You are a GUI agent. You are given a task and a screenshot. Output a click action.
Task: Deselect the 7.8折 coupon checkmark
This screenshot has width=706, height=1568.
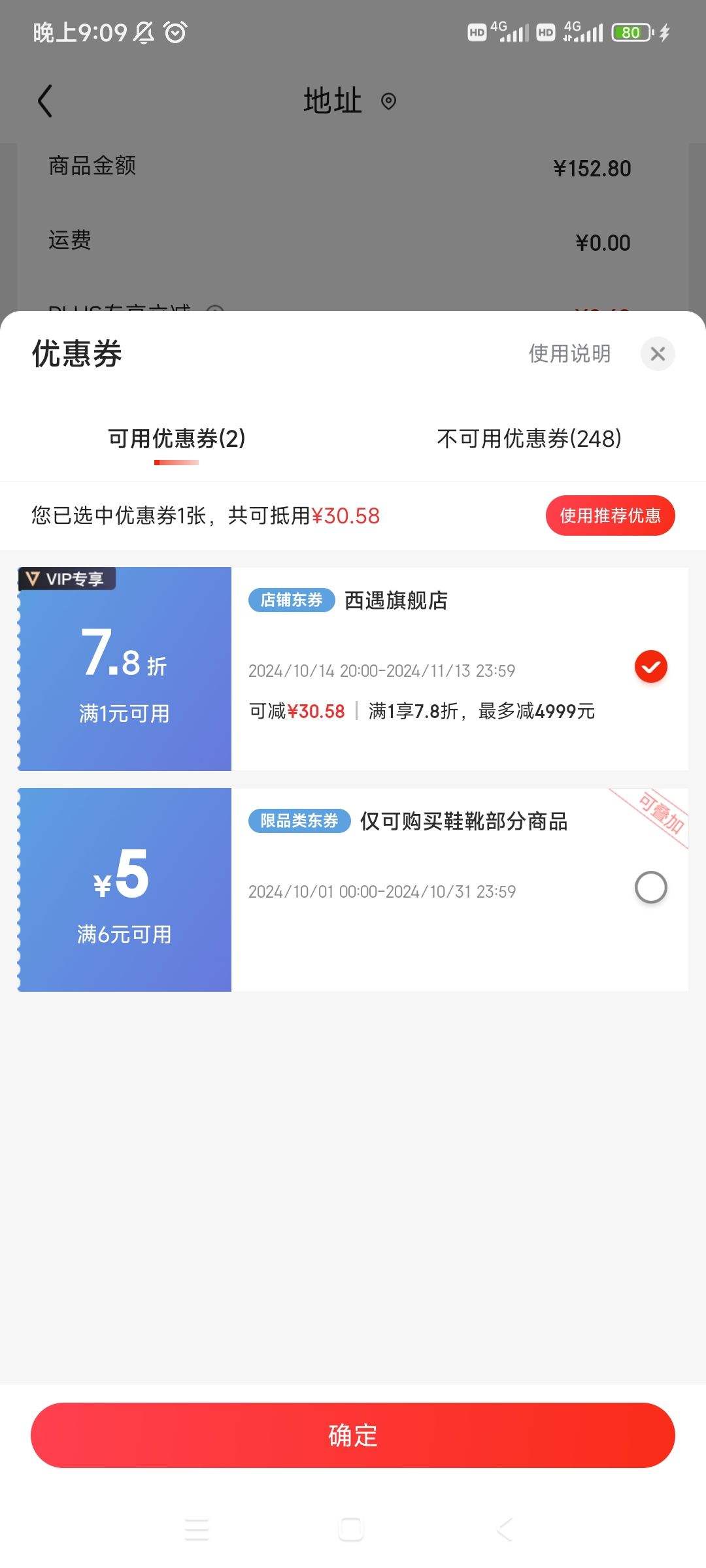pyautogui.click(x=650, y=667)
